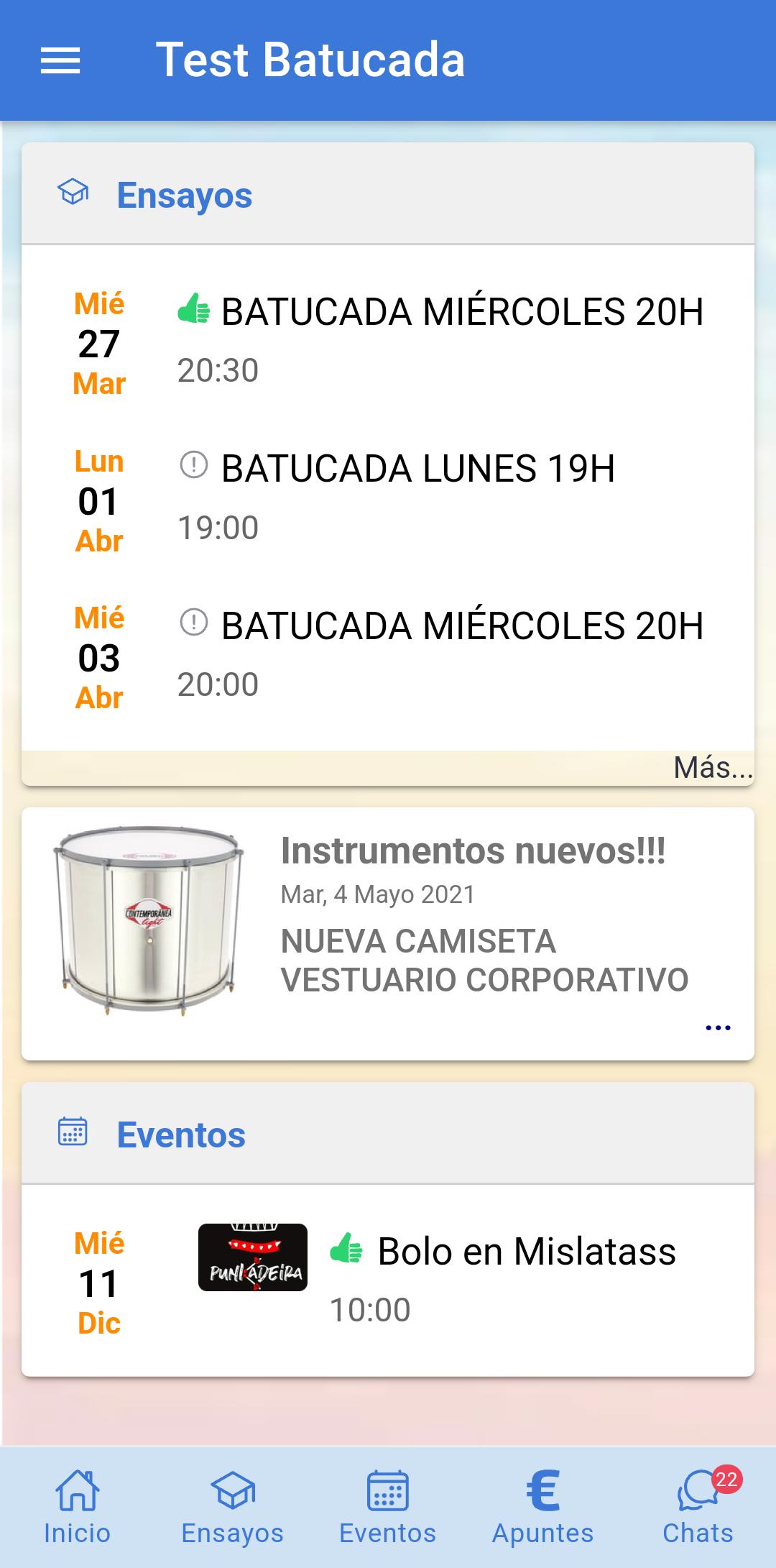
Task: Open the Bolo en Mislatass event
Action: click(388, 1282)
